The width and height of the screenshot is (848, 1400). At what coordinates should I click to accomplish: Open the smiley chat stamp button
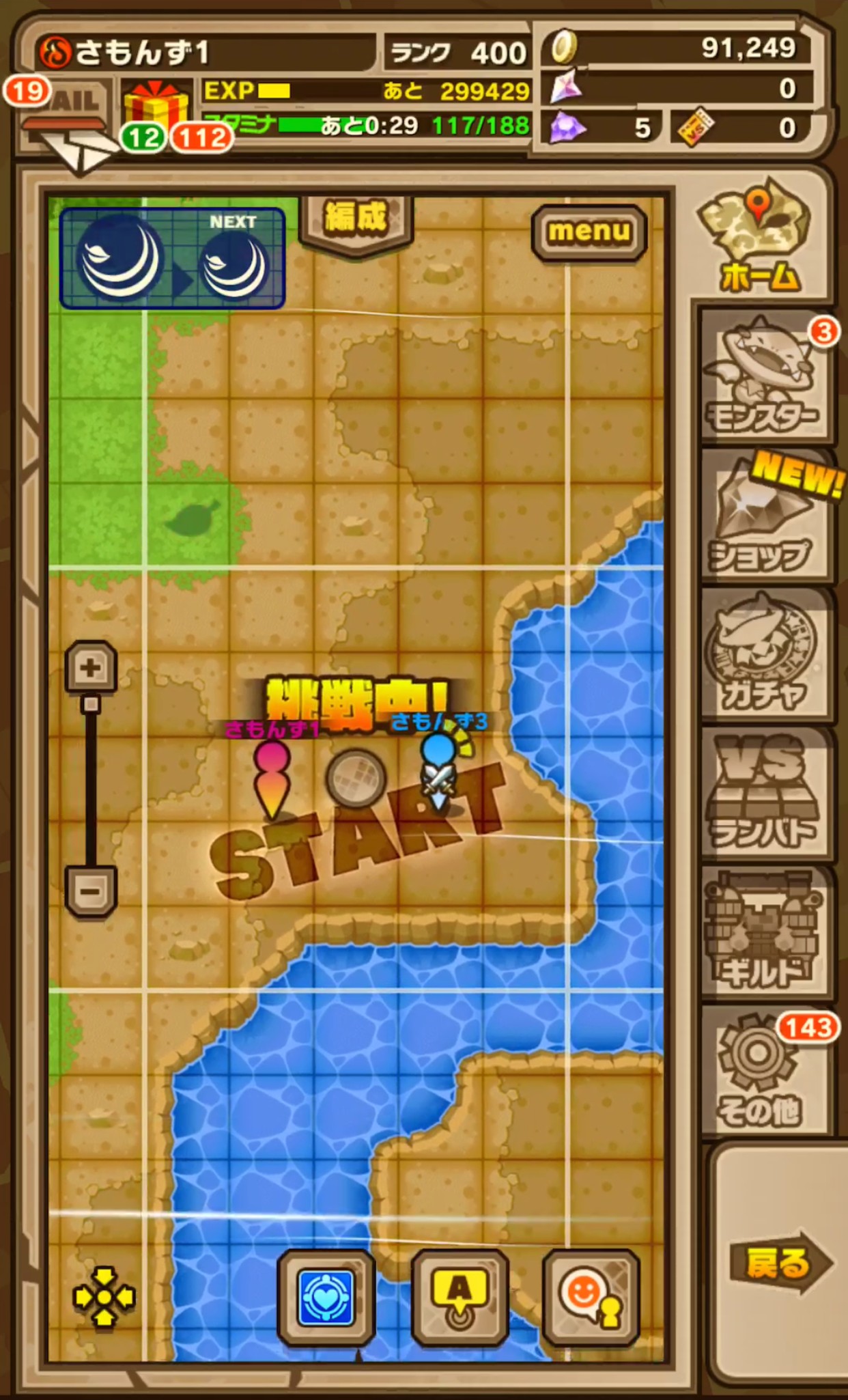tap(591, 1297)
